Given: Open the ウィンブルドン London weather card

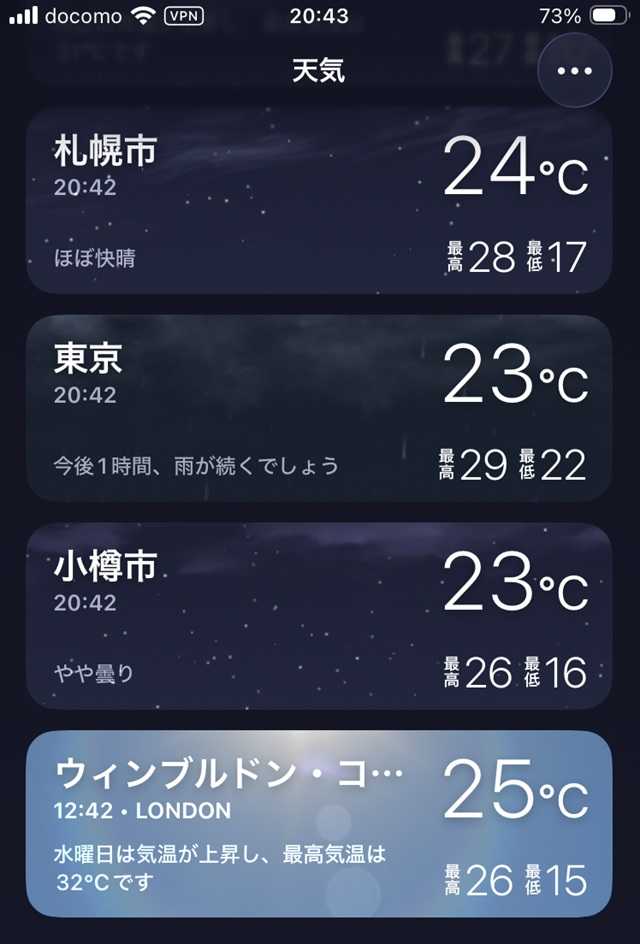Looking at the screenshot, I should [x=319, y=824].
